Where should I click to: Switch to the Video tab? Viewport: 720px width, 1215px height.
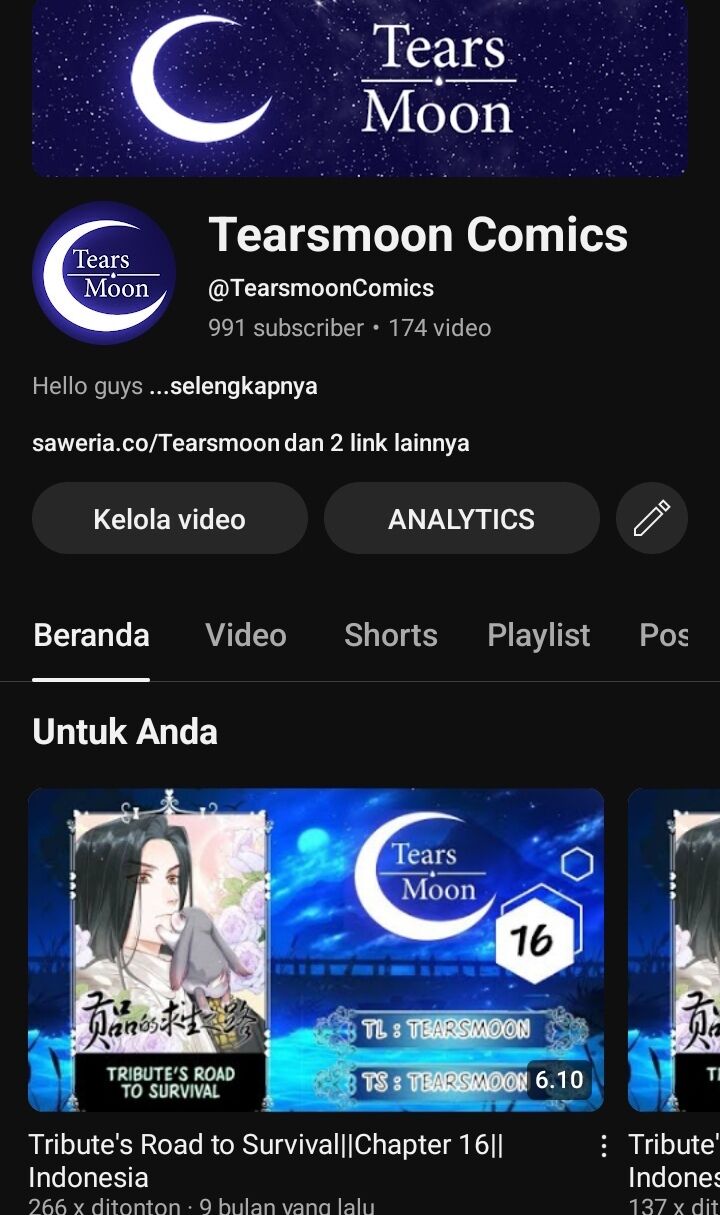[x=246, y=635]
